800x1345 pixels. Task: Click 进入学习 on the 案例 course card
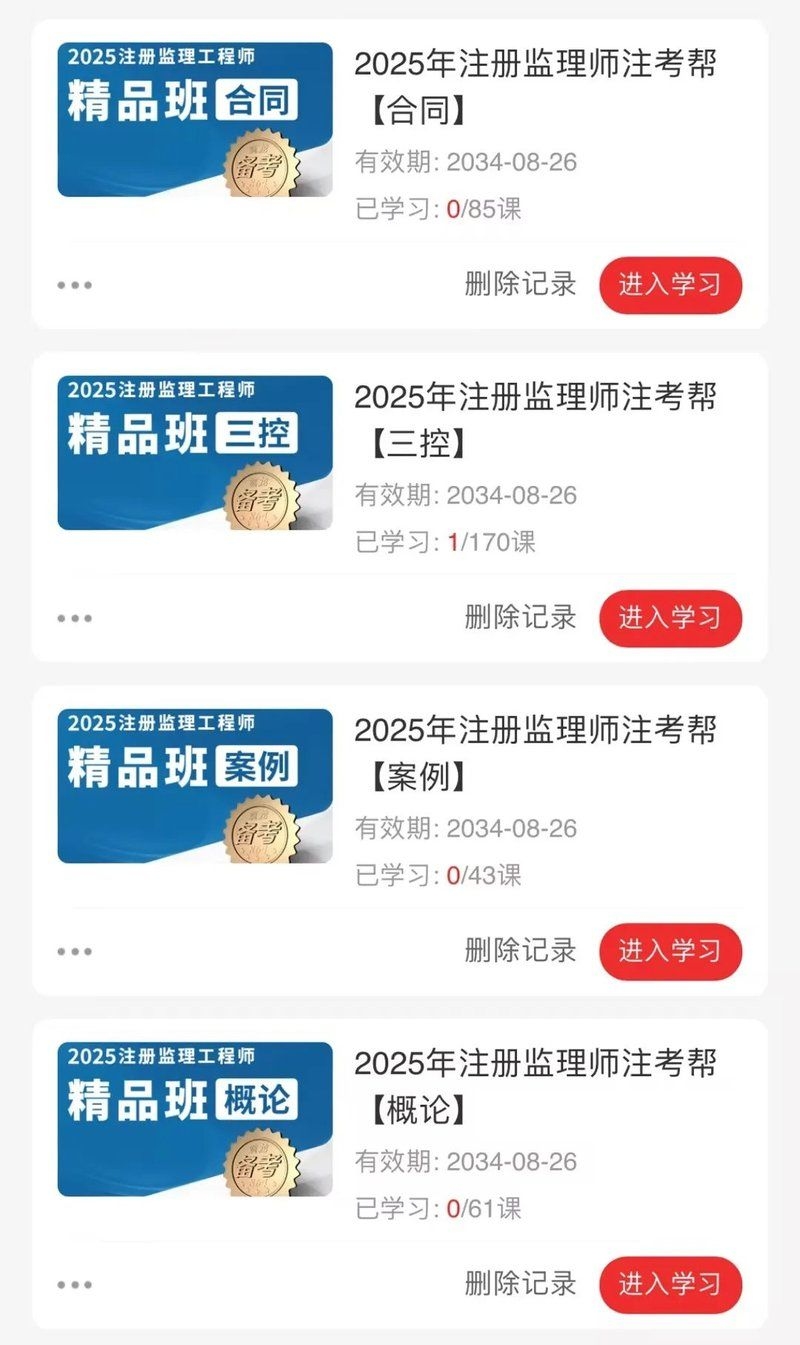(670, 951)
